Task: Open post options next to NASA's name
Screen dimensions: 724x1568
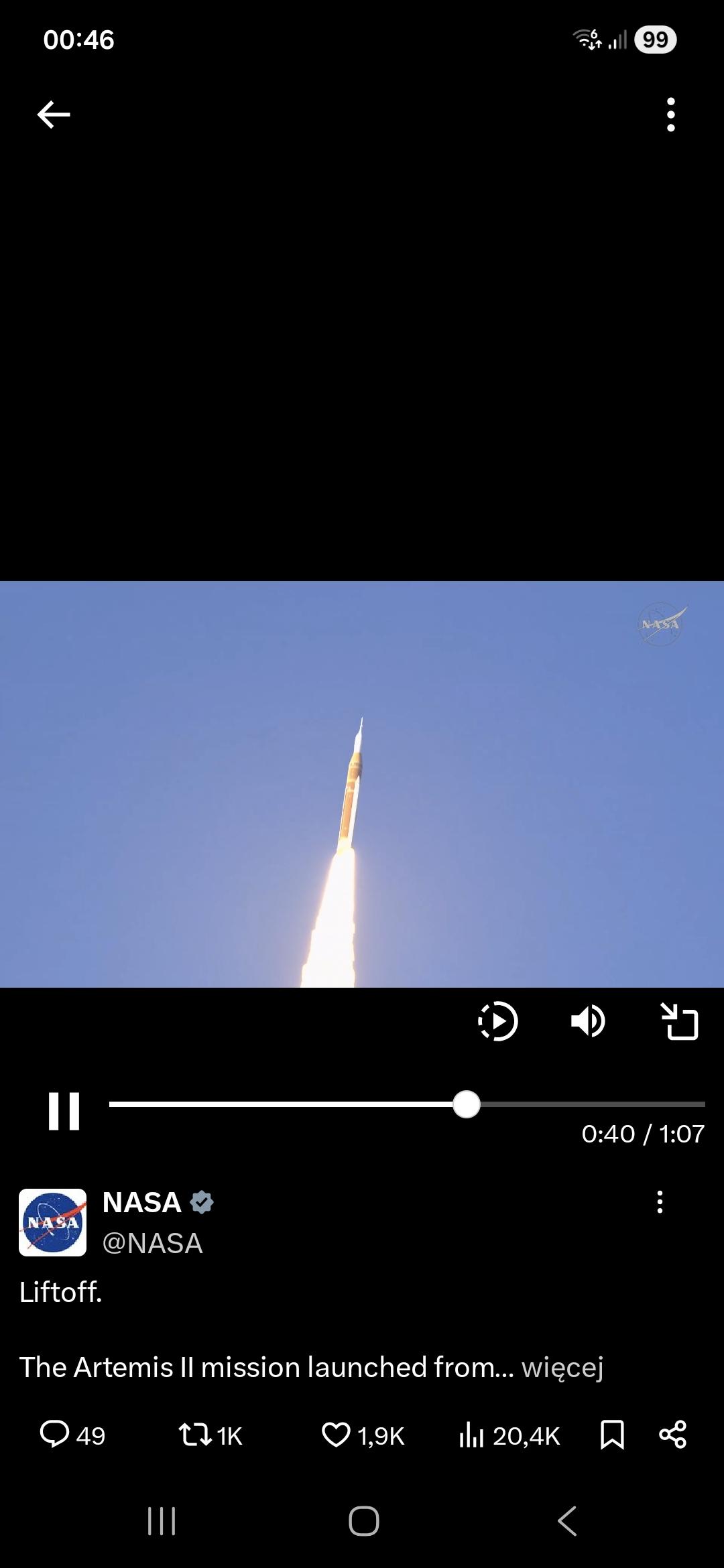Action: [x=660, y=1202]
